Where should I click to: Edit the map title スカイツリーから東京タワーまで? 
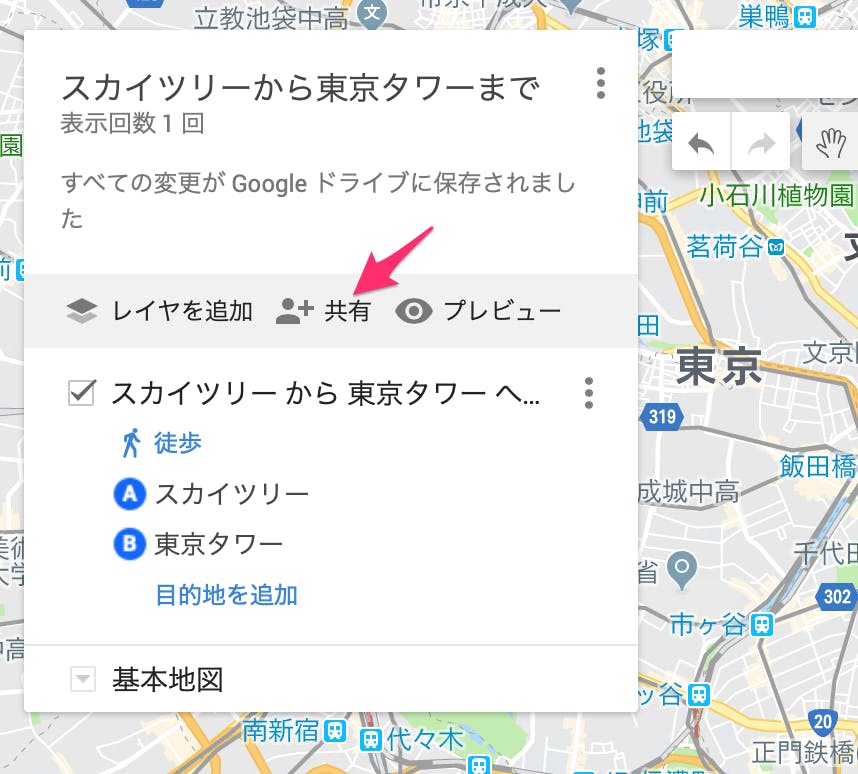coord(300,88)
